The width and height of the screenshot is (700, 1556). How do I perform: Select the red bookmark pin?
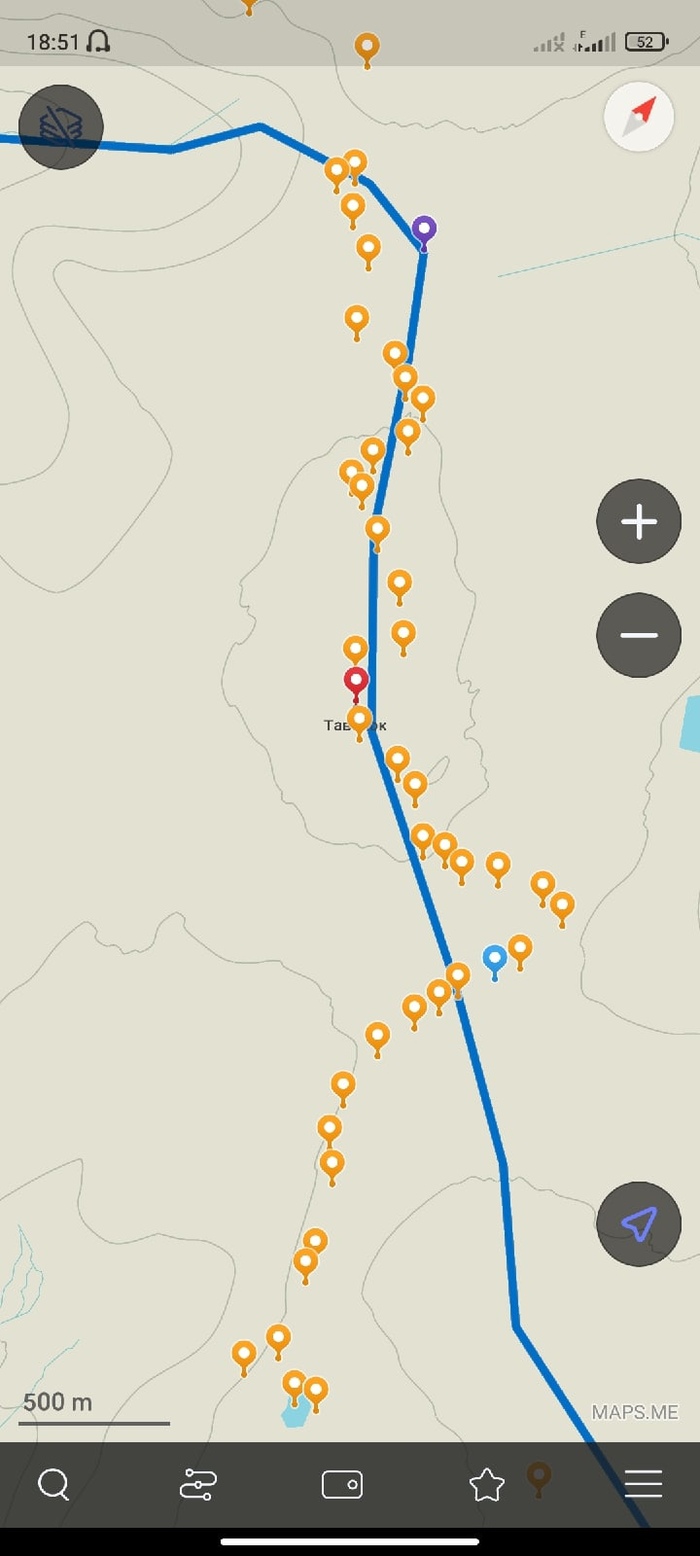(x=356, y=682)
